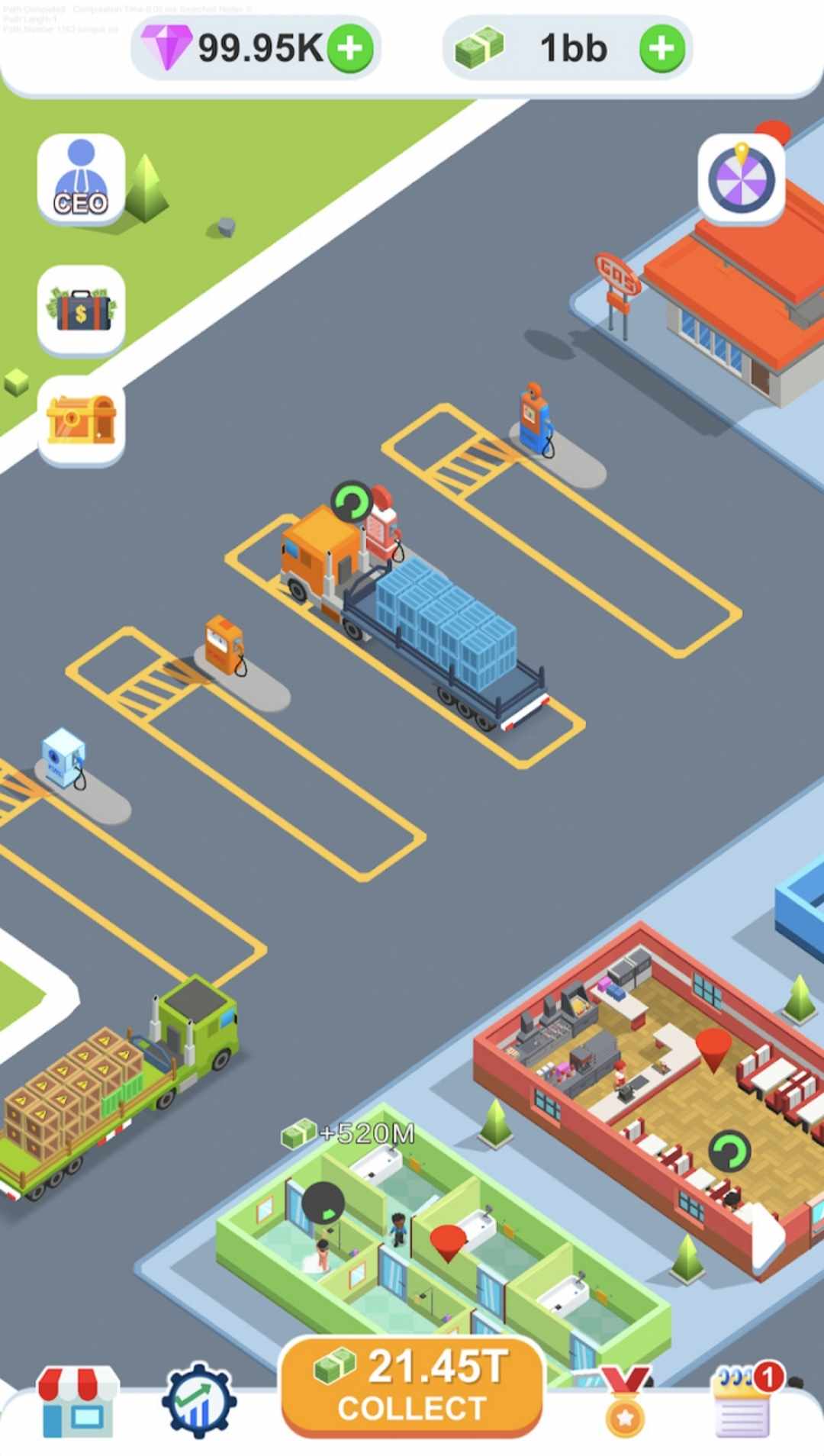824x1456 pixels.
Task: Open the upgrades gear with chart
Action: tap(199, 1402)
